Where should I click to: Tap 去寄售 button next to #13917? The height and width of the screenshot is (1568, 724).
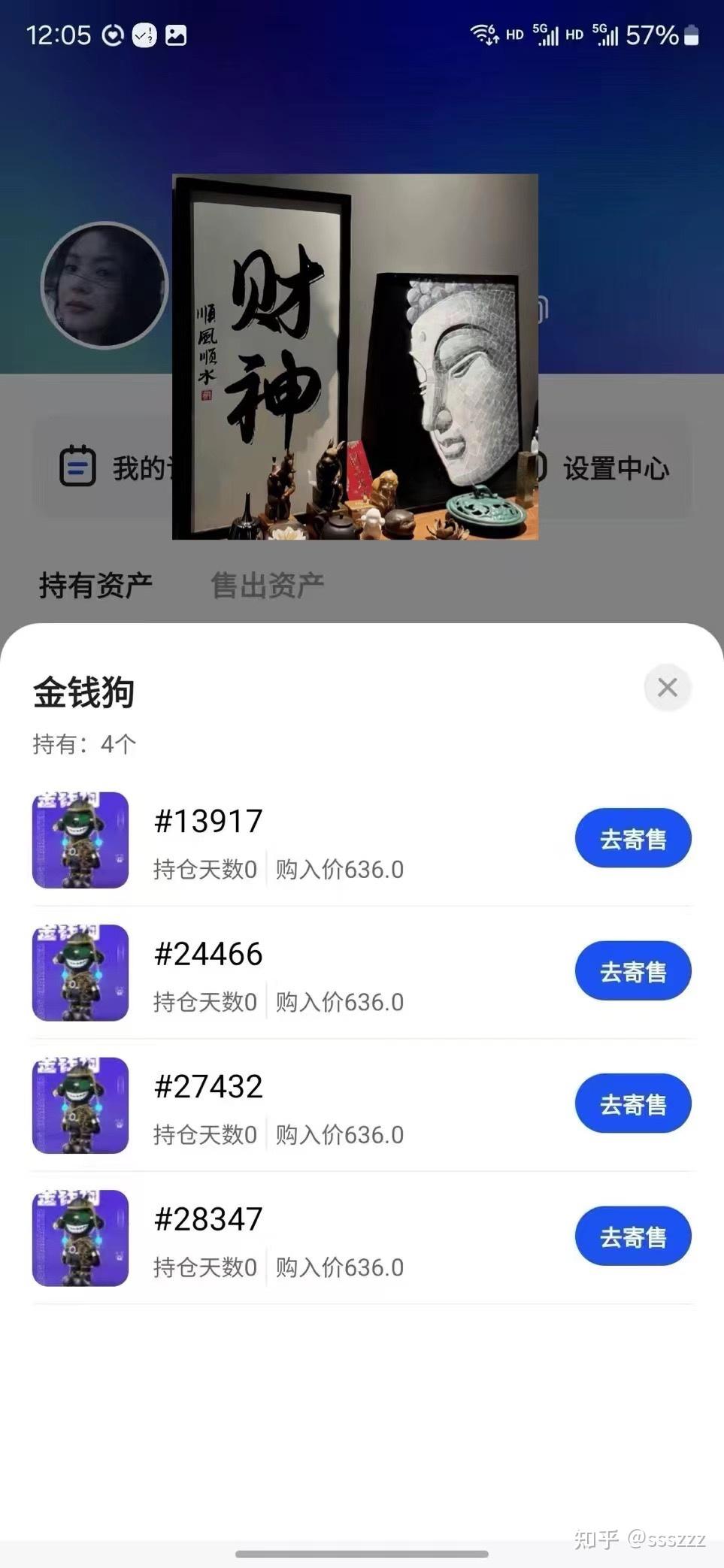coord(633,838)
